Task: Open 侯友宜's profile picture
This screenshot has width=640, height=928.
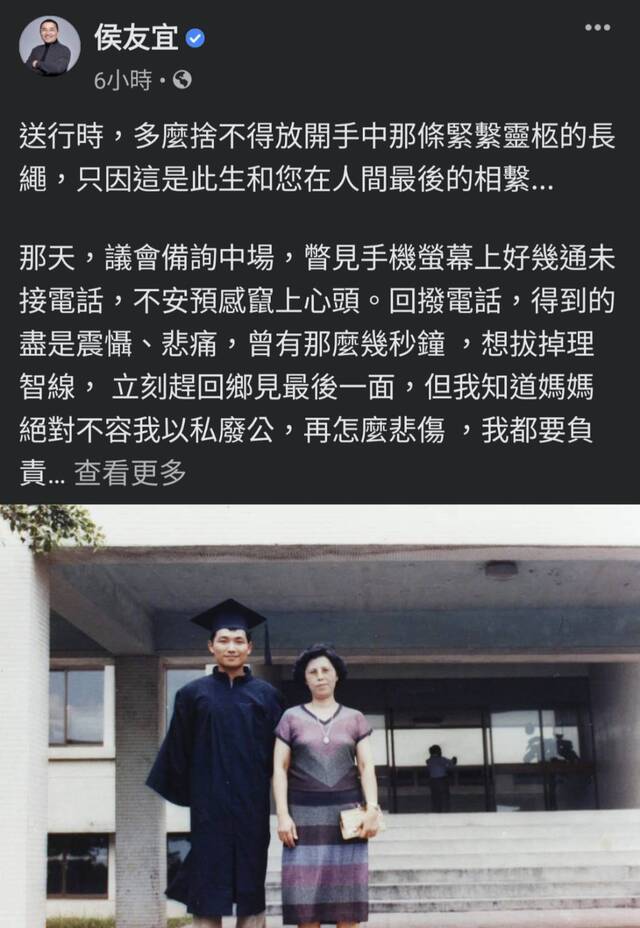Action: pos(50,45)
